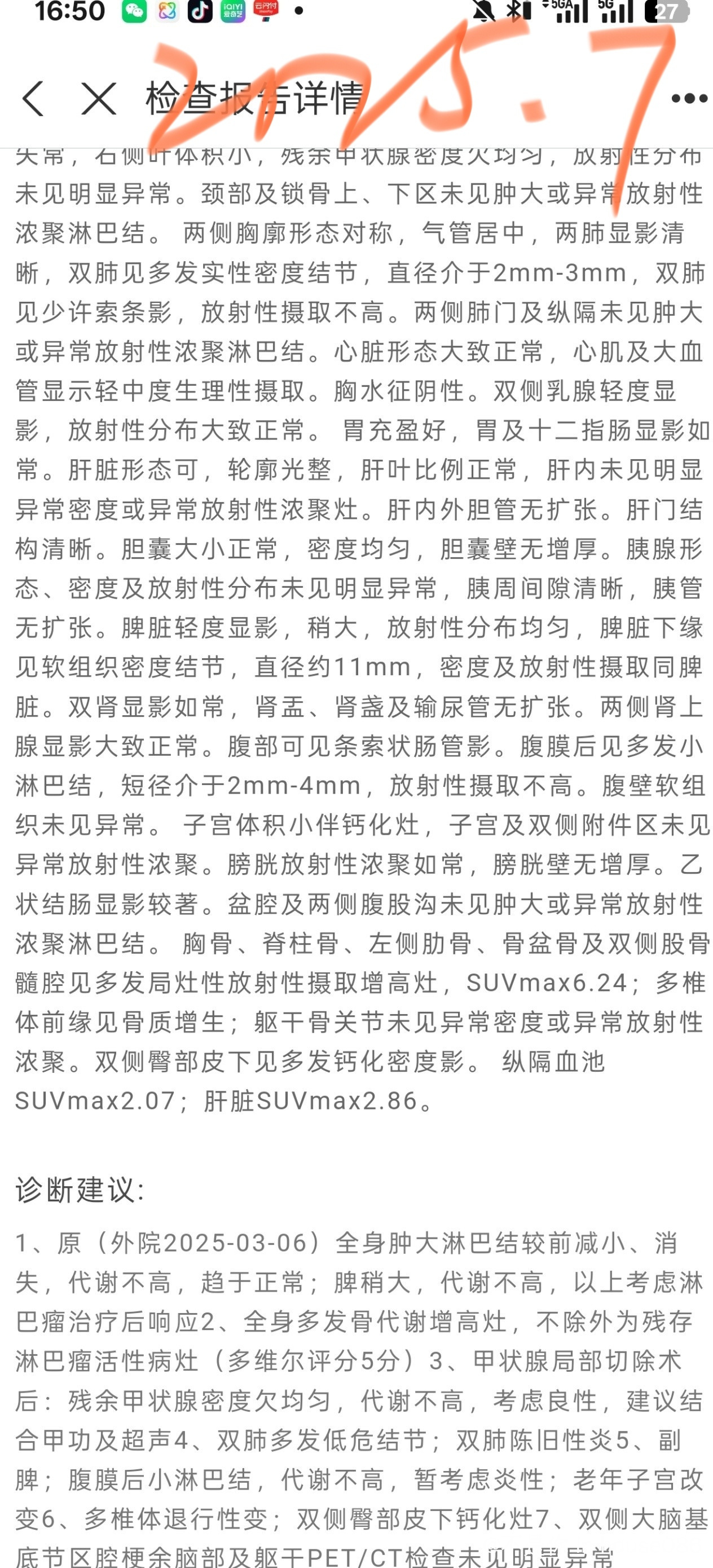Open the three-dot overflow menu

coord(689,99)
